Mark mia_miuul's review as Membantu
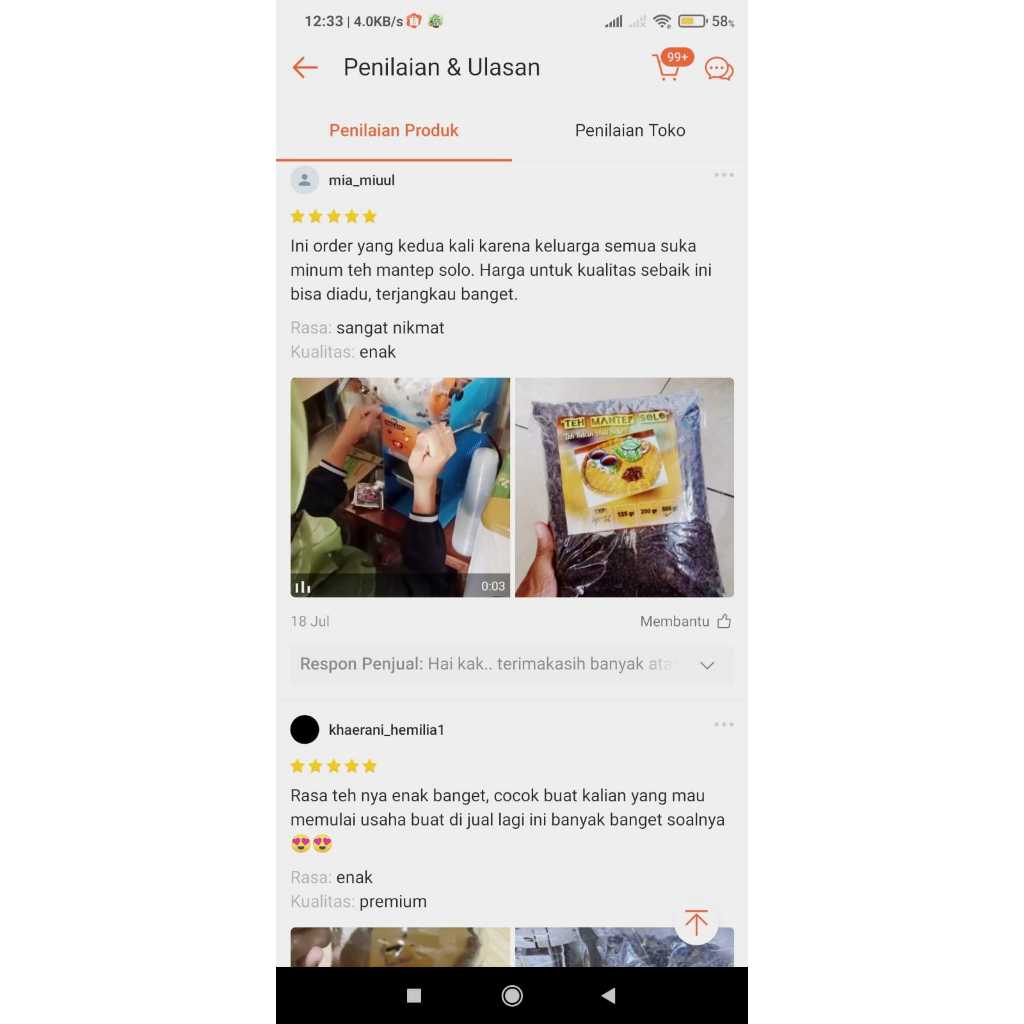 [x=686, y=621]
